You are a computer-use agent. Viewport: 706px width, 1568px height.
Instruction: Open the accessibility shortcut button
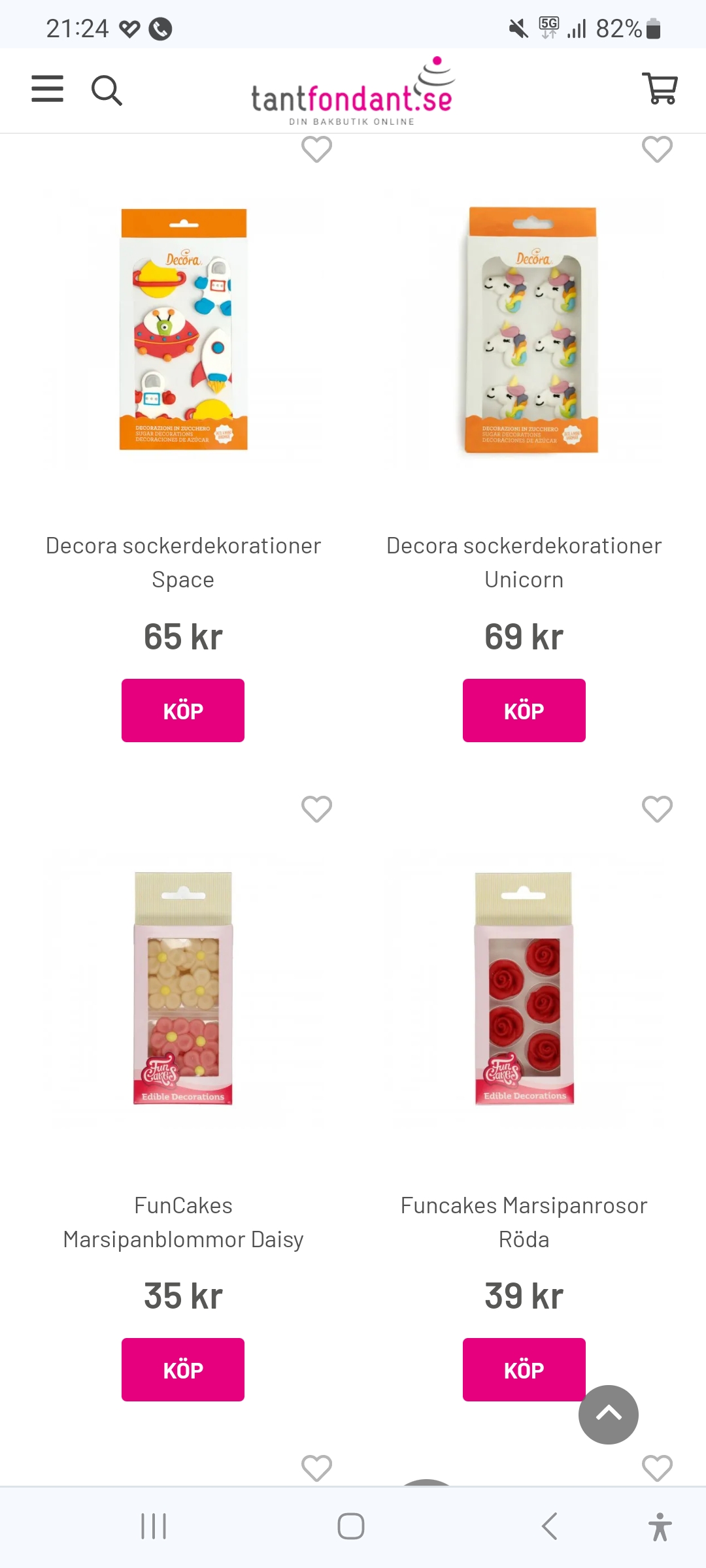pyautogui.click(x=660, y=1526)
